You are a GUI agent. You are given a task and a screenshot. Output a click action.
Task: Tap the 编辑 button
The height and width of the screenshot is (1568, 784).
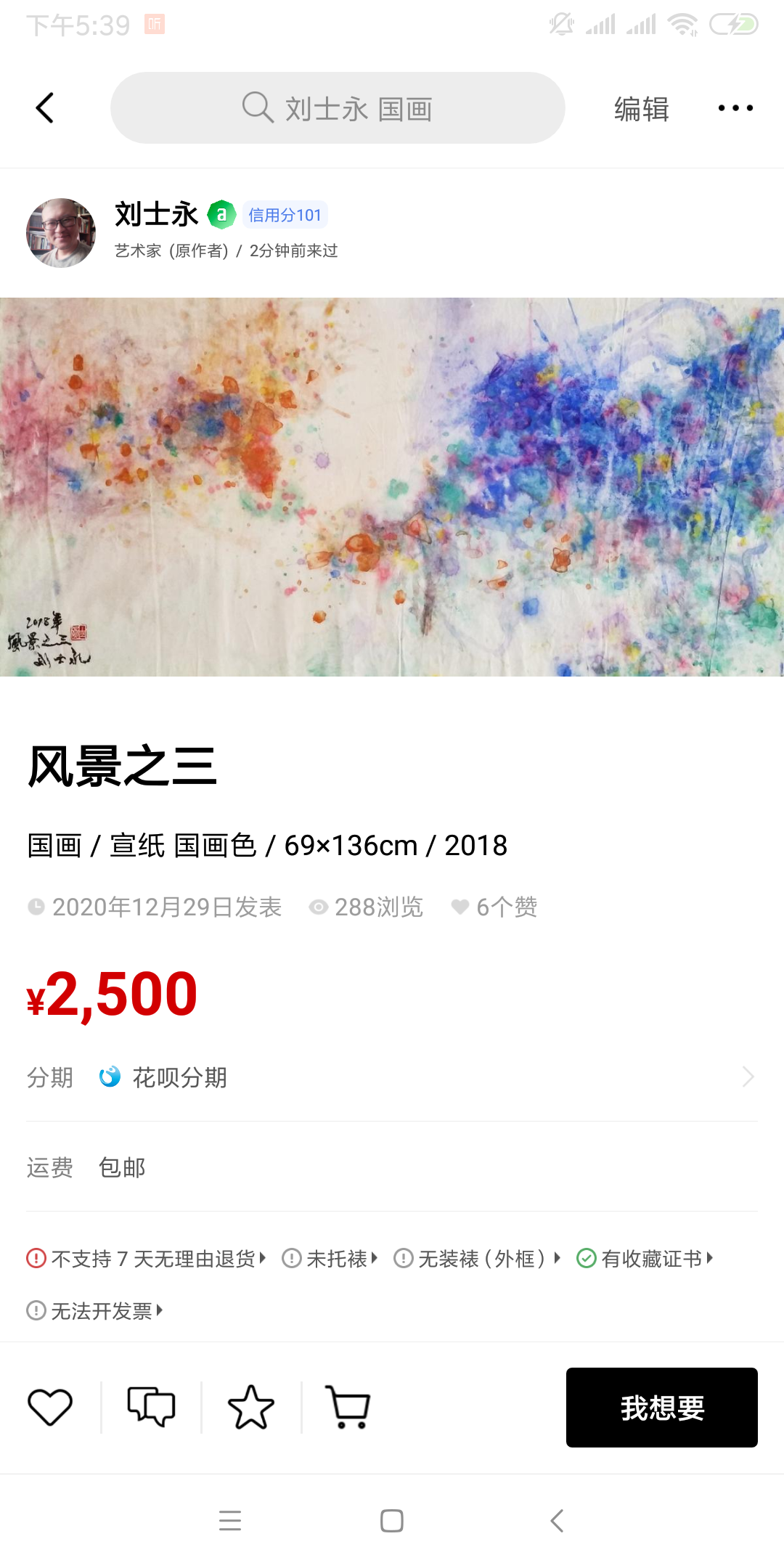642,109
